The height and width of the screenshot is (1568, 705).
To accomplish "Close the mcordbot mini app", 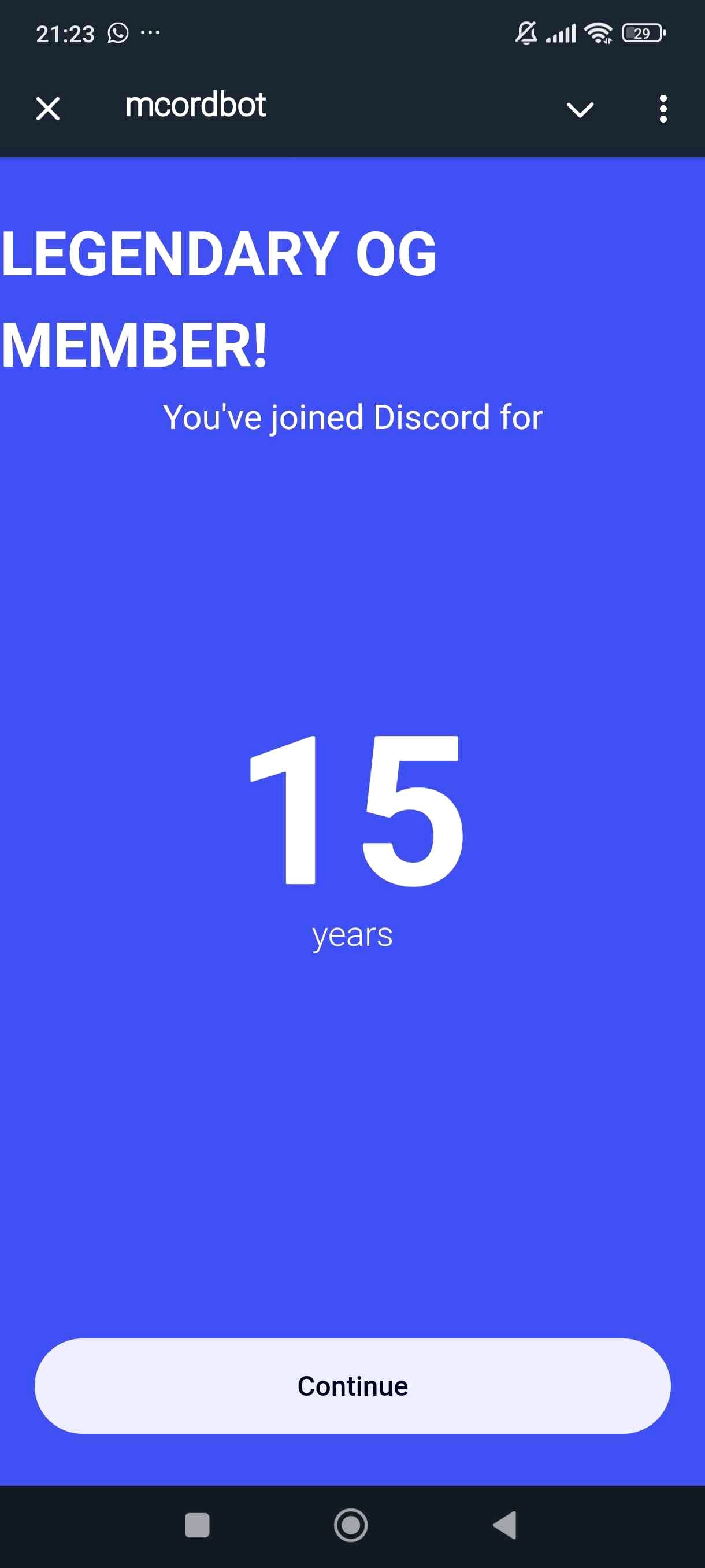I will pyautogui.click(x=47, y=109).
